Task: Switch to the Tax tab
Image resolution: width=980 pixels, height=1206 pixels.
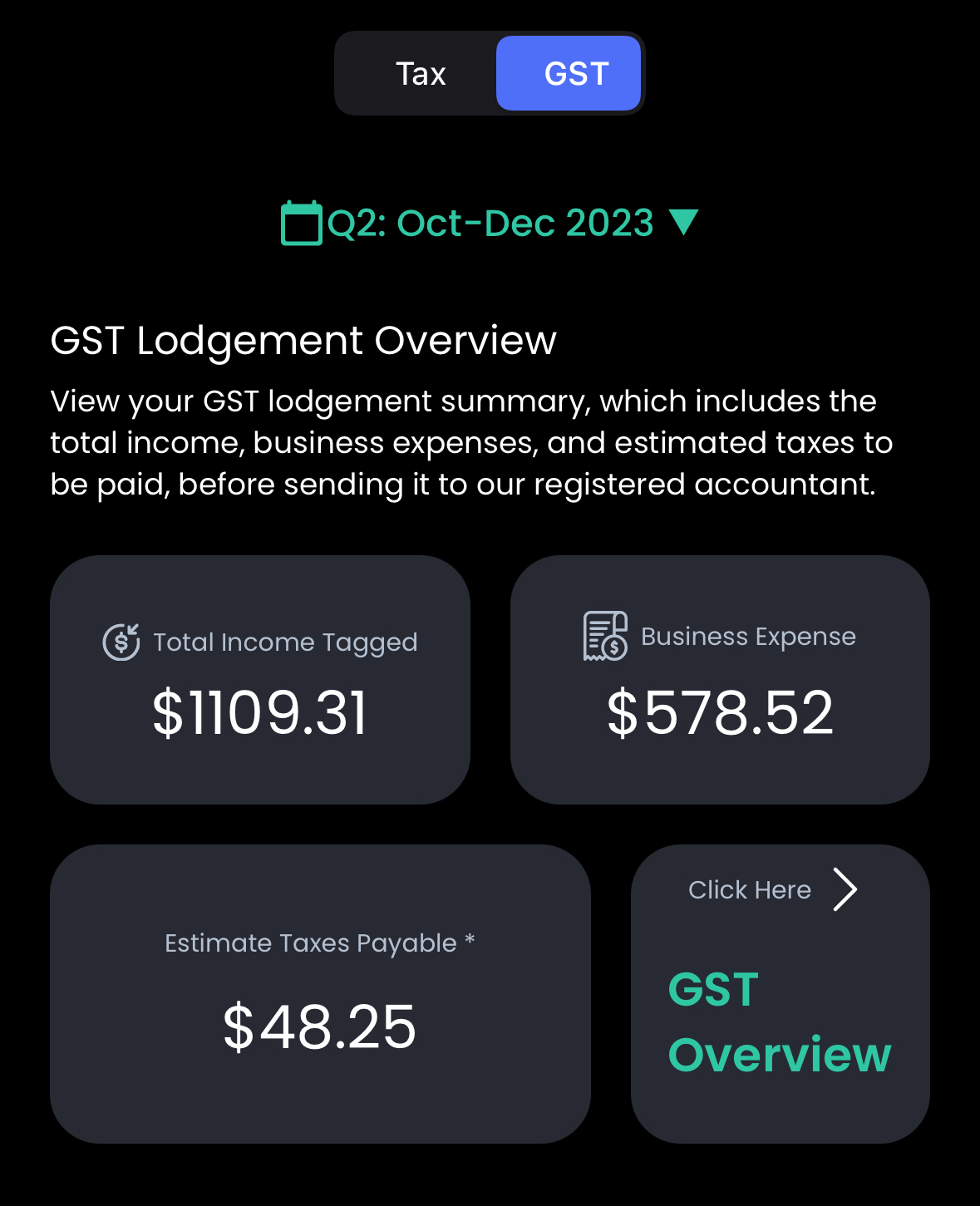Action: 420,74
